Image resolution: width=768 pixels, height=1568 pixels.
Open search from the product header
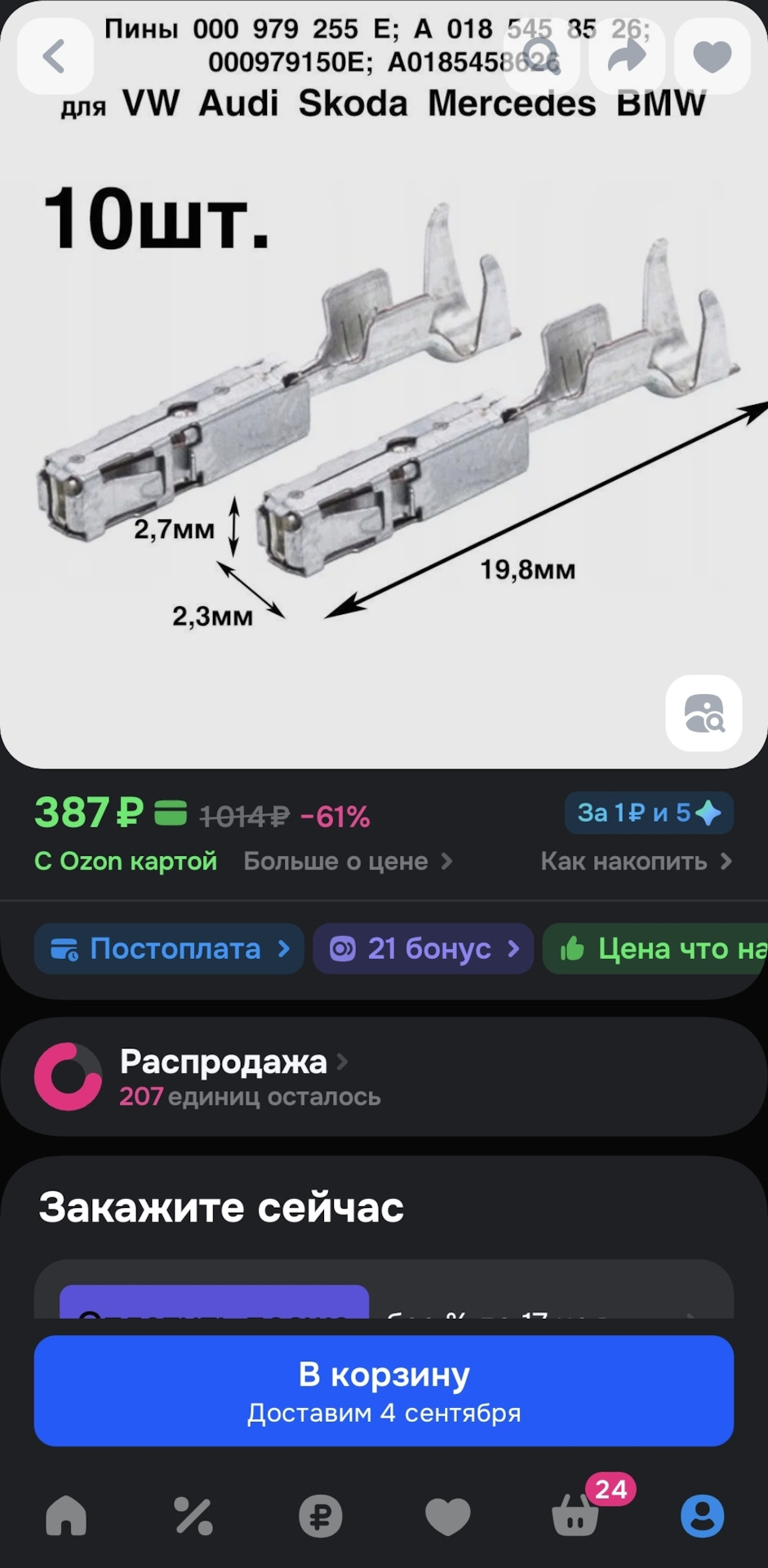(x=542, y=56)
